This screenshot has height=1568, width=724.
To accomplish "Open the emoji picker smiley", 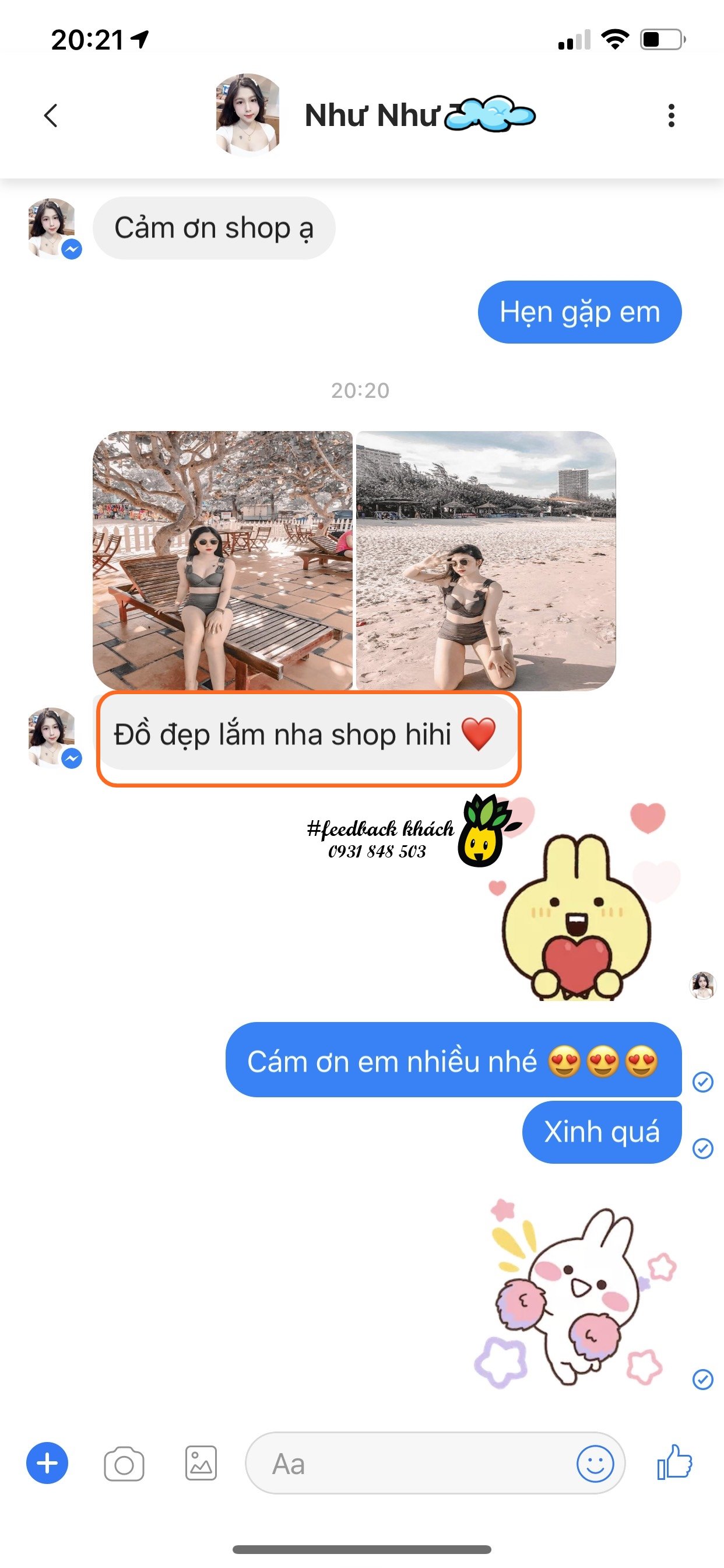I will coord(595,1464).
